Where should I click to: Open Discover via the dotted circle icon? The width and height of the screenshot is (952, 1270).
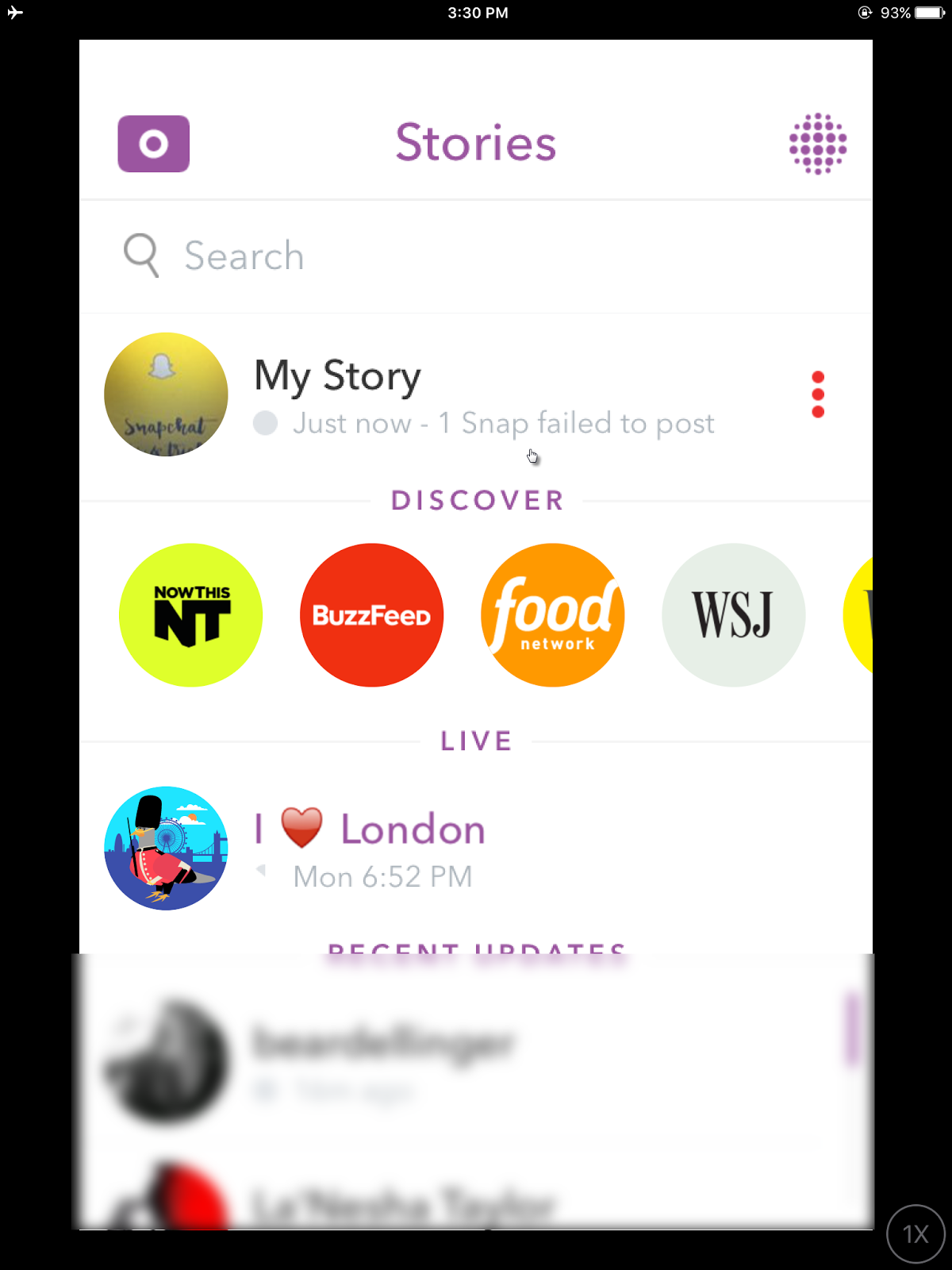[x=818, y=144]
